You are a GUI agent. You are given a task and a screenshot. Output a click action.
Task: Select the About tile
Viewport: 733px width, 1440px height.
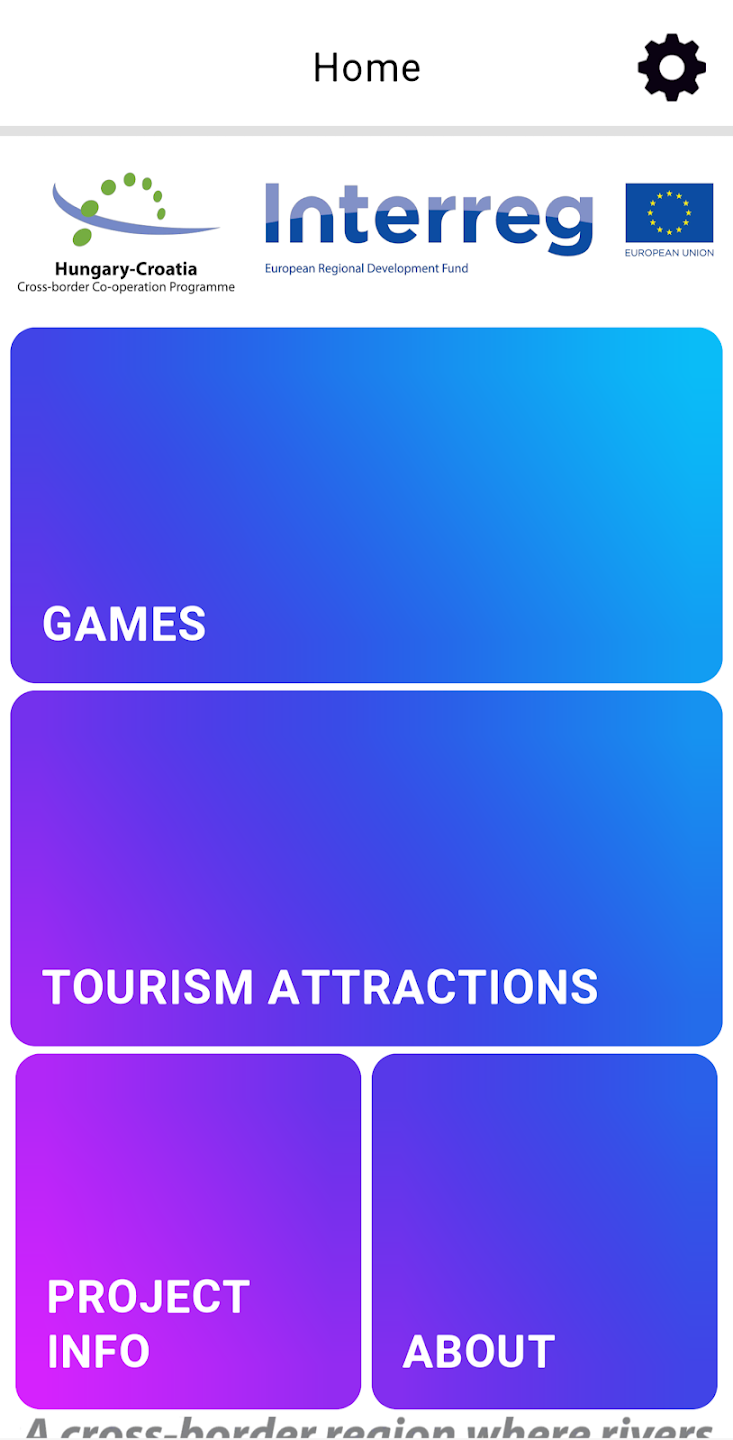click(544, 1231)
